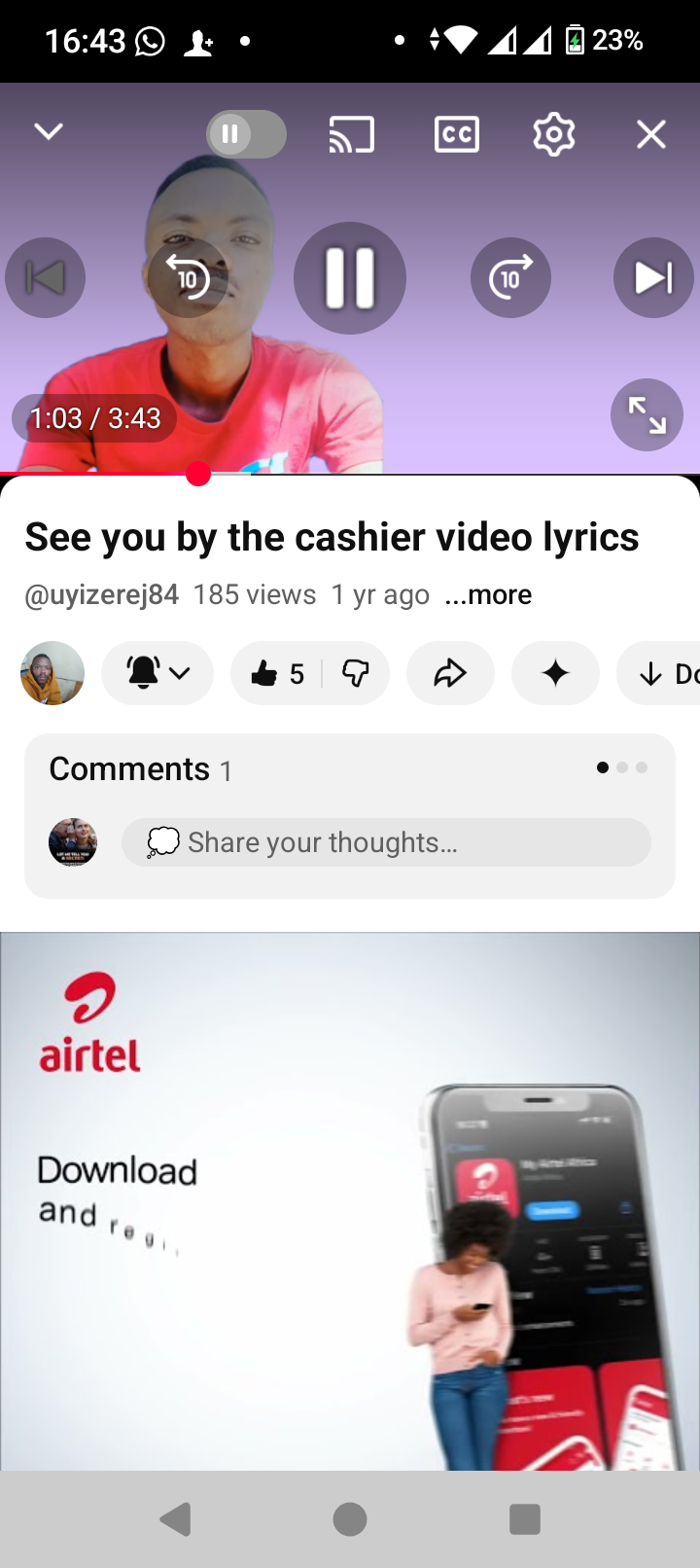Open the notification bell dropdown
The image size is (700, 1568).
[x=157, y=673]
